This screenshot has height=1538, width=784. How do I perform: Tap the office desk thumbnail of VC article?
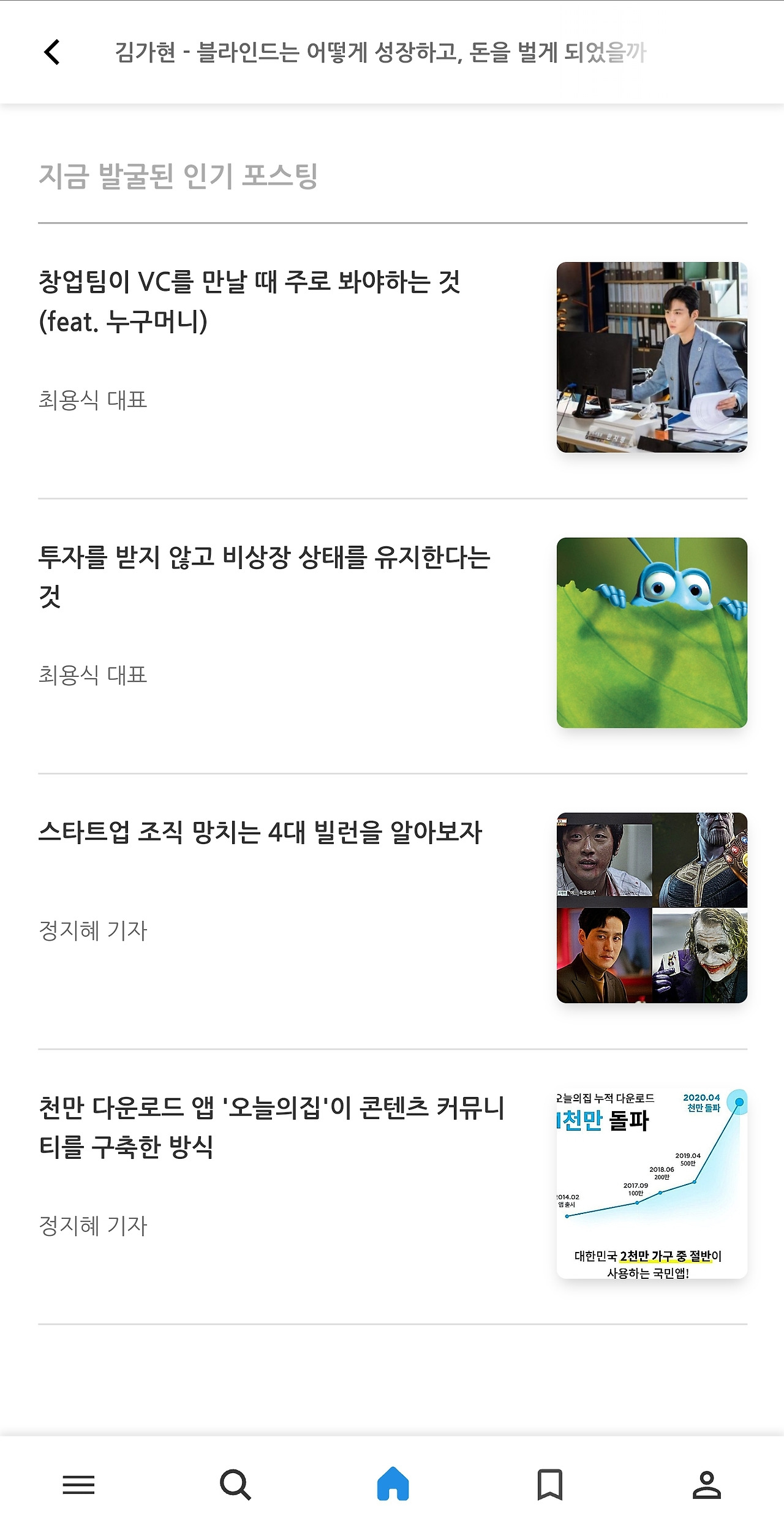pos(651,355)
